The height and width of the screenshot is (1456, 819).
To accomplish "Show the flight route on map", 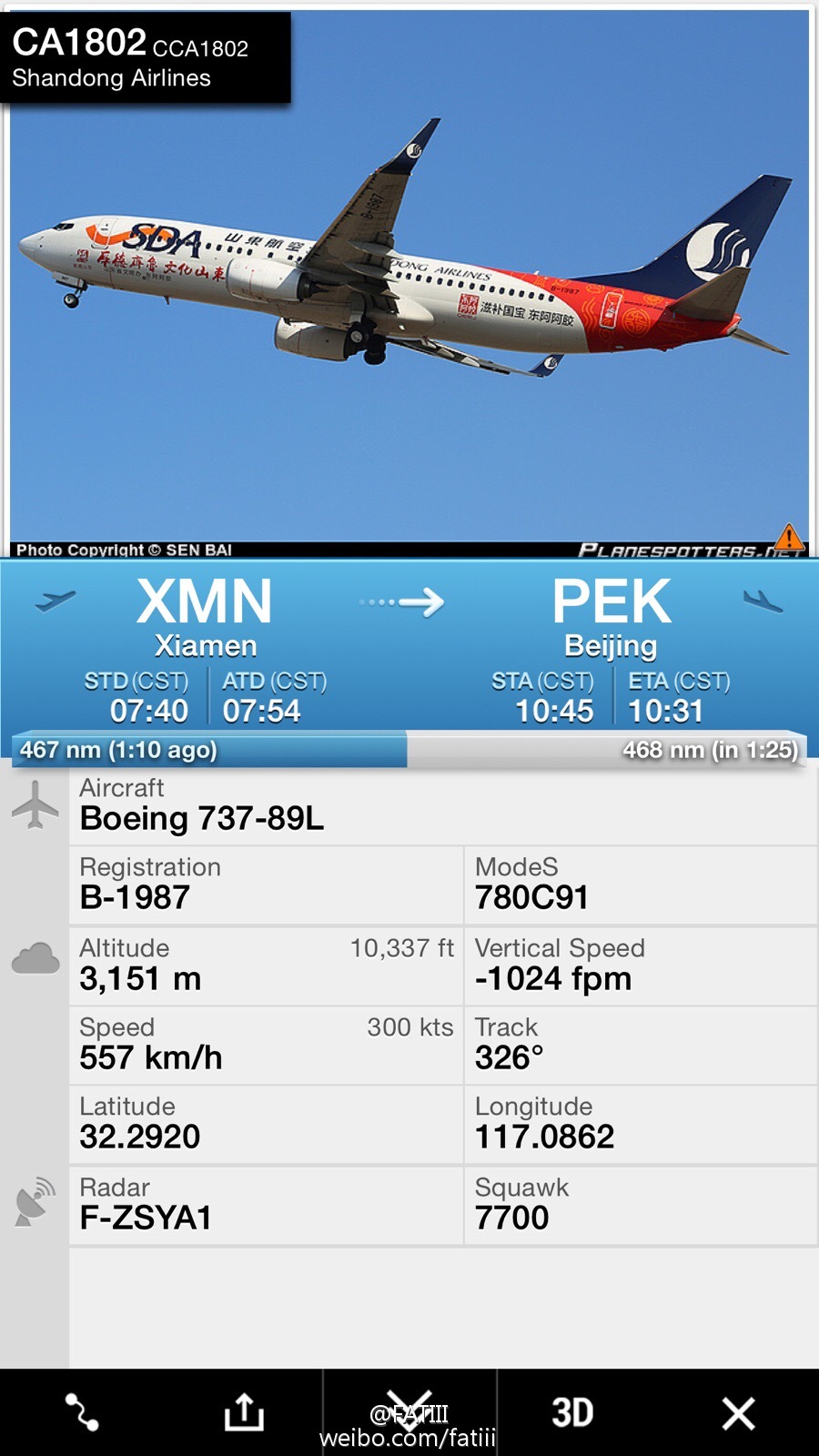I will click(81, 1412).
